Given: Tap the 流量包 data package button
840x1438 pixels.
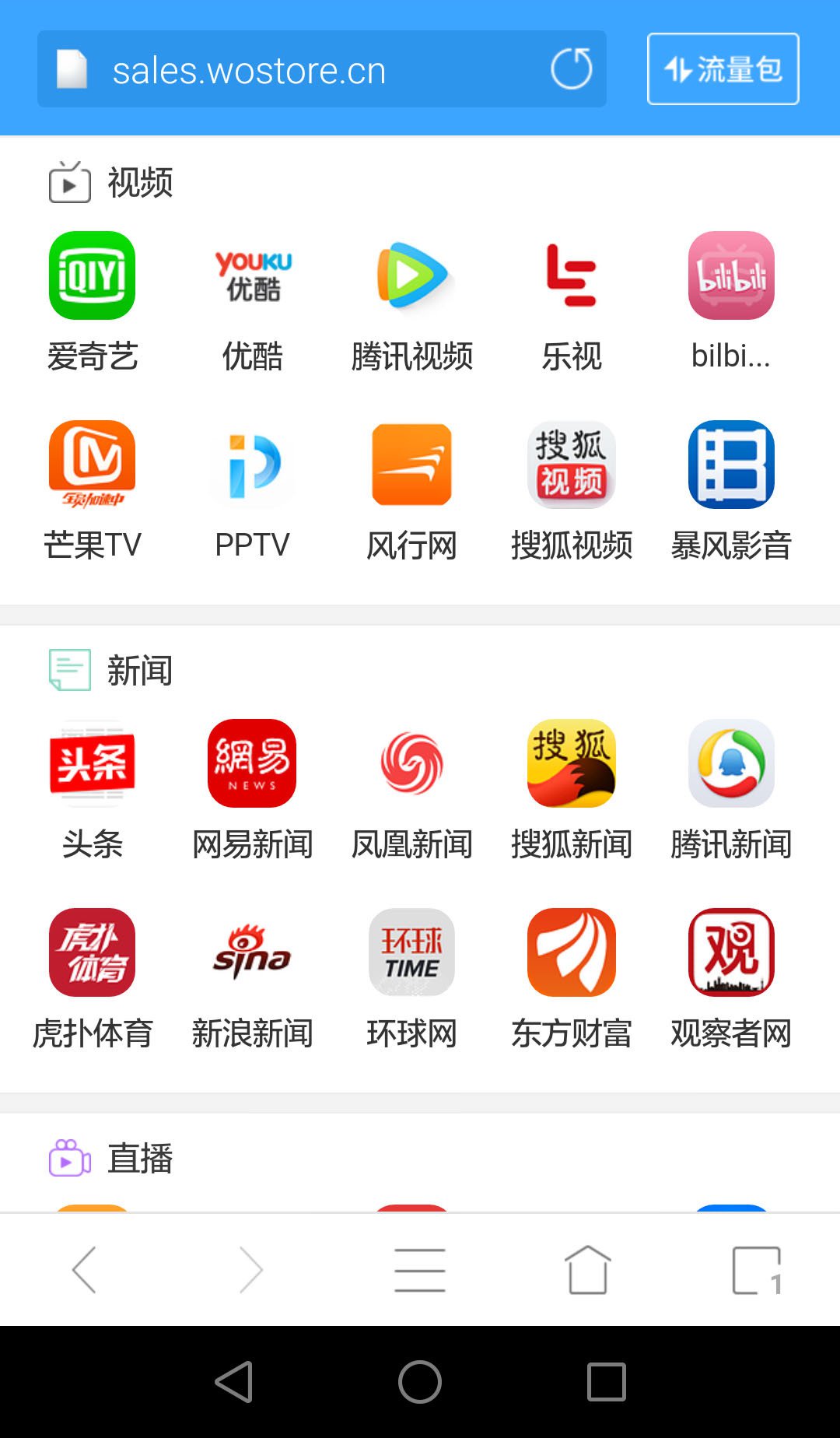Looking at the screenshot, I should point(722,68).
